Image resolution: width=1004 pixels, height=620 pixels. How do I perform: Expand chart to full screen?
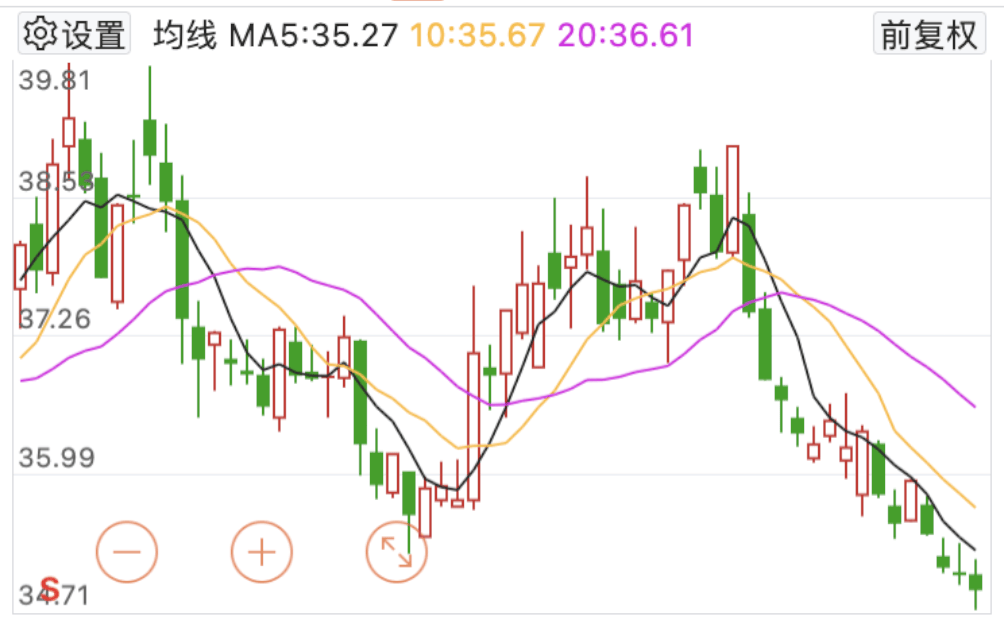[396, 551]
